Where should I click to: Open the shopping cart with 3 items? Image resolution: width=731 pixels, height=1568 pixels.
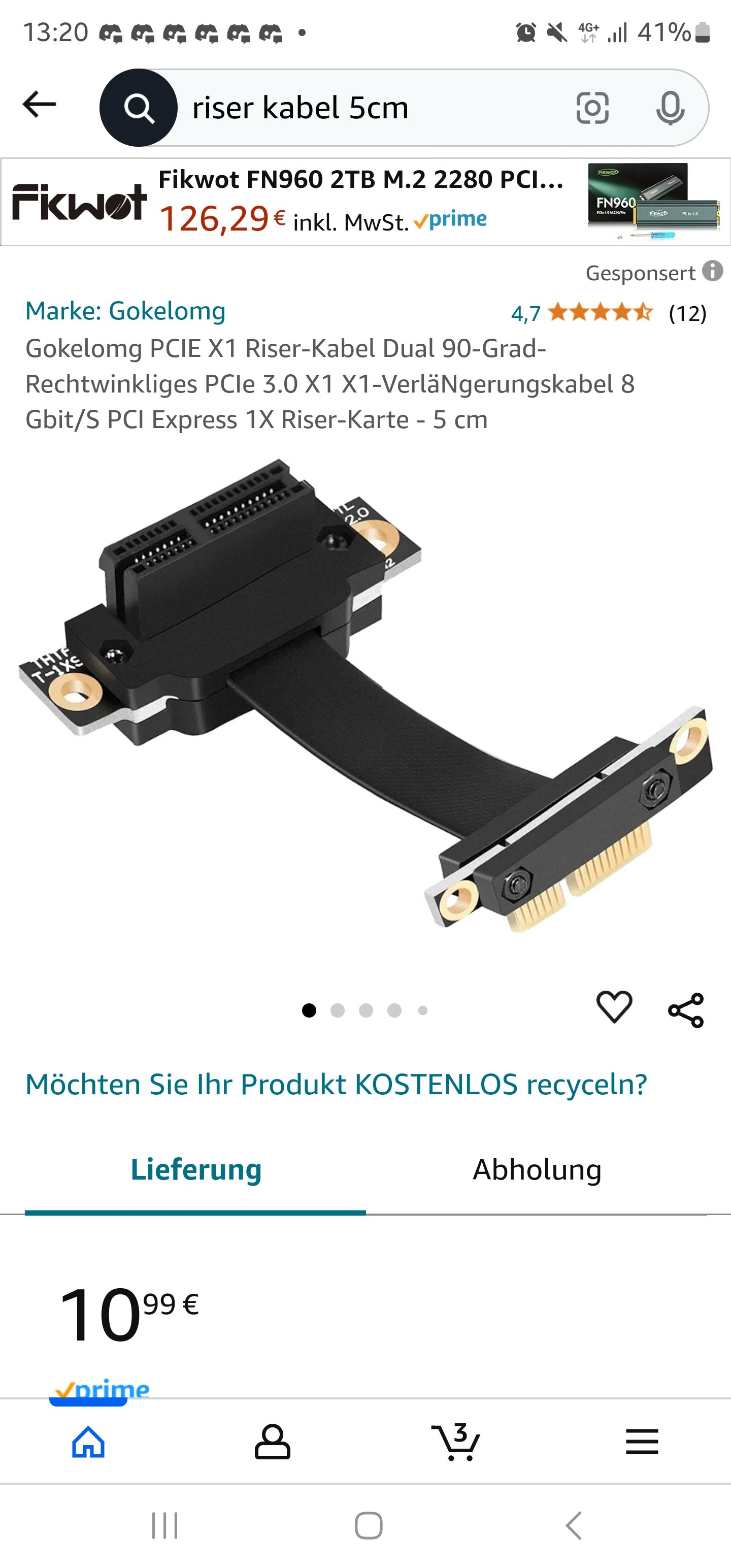pos(456,1442)
